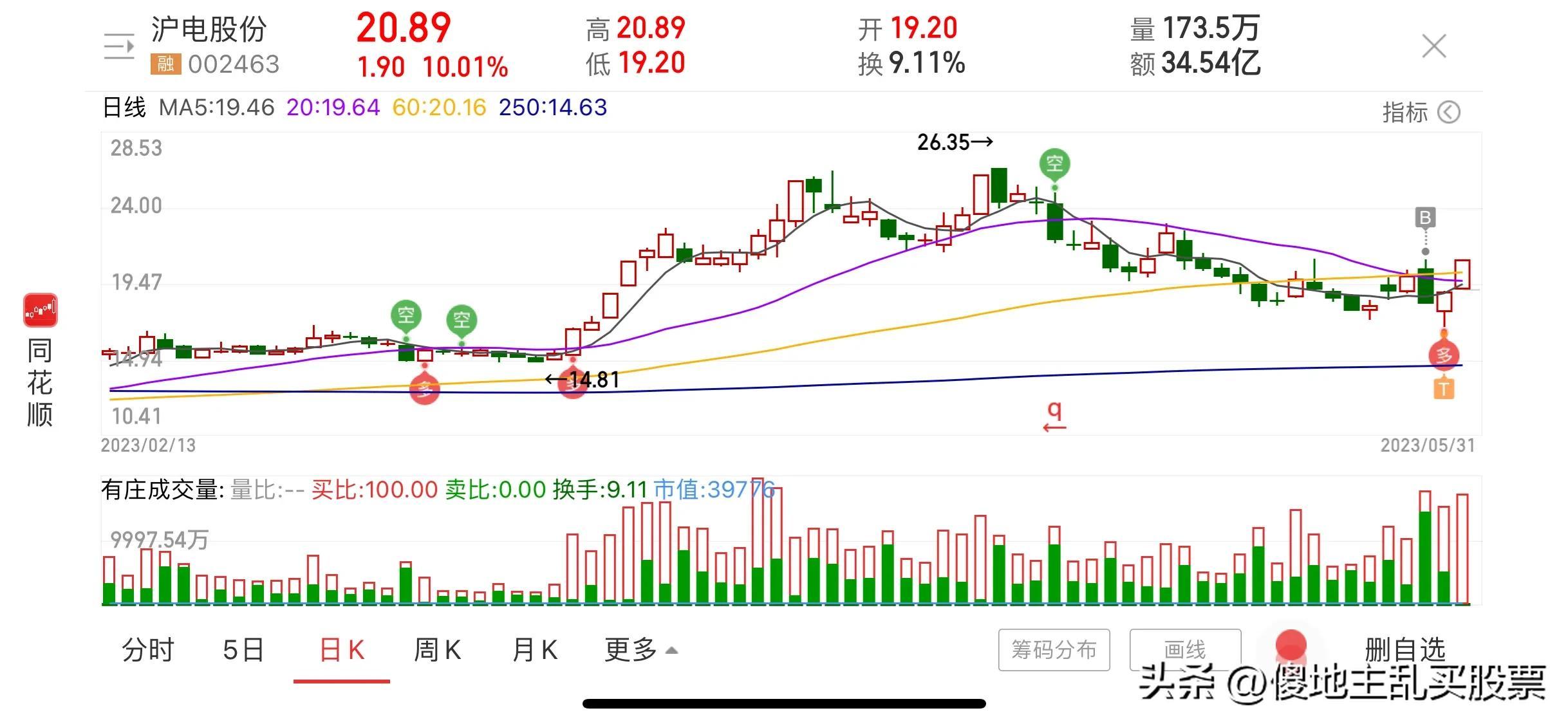Expand the 指标 indicator panel

point(1421,113)
